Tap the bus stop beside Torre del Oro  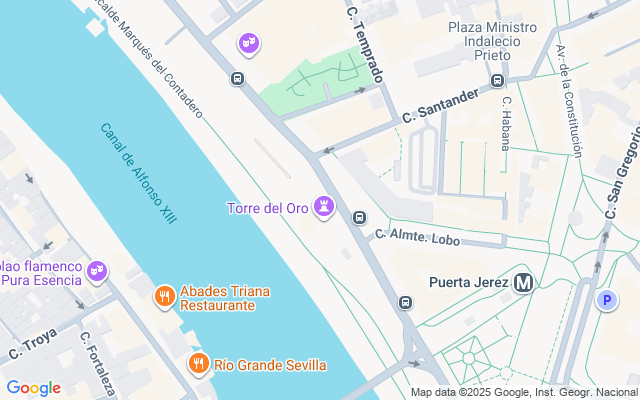[359, 218]
